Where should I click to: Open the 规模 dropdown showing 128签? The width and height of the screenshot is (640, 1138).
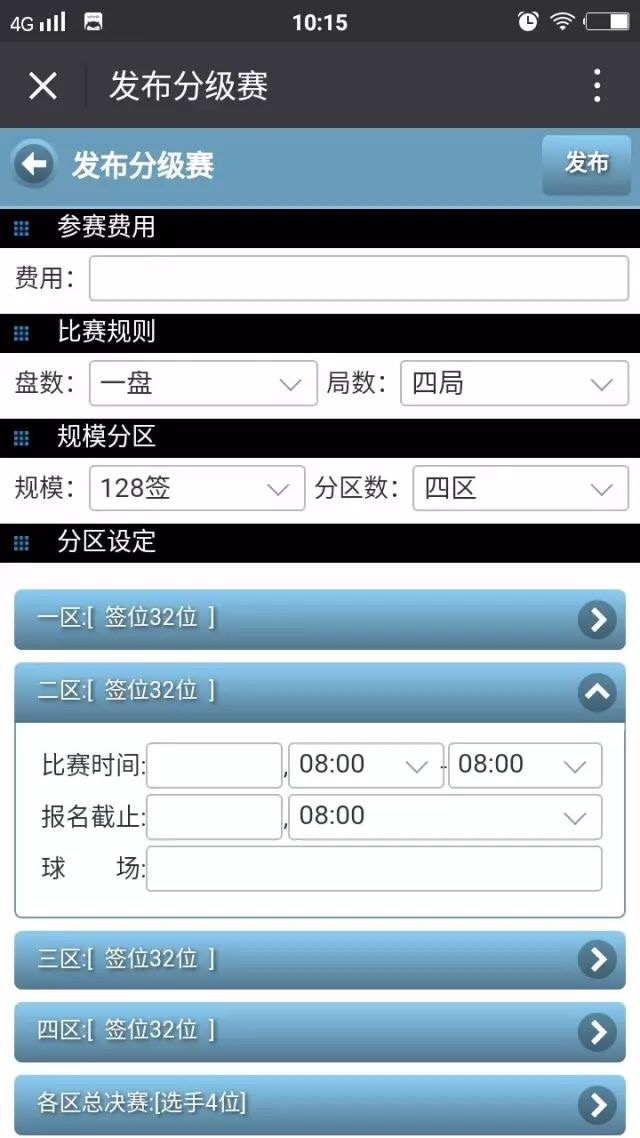(x=197, y=488)
